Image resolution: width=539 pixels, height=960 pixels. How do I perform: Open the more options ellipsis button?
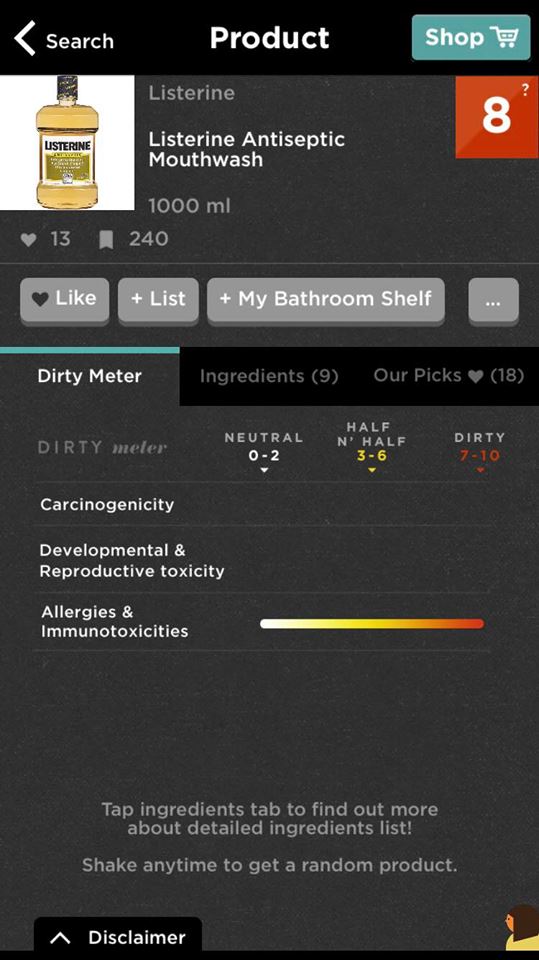(494, 299)
